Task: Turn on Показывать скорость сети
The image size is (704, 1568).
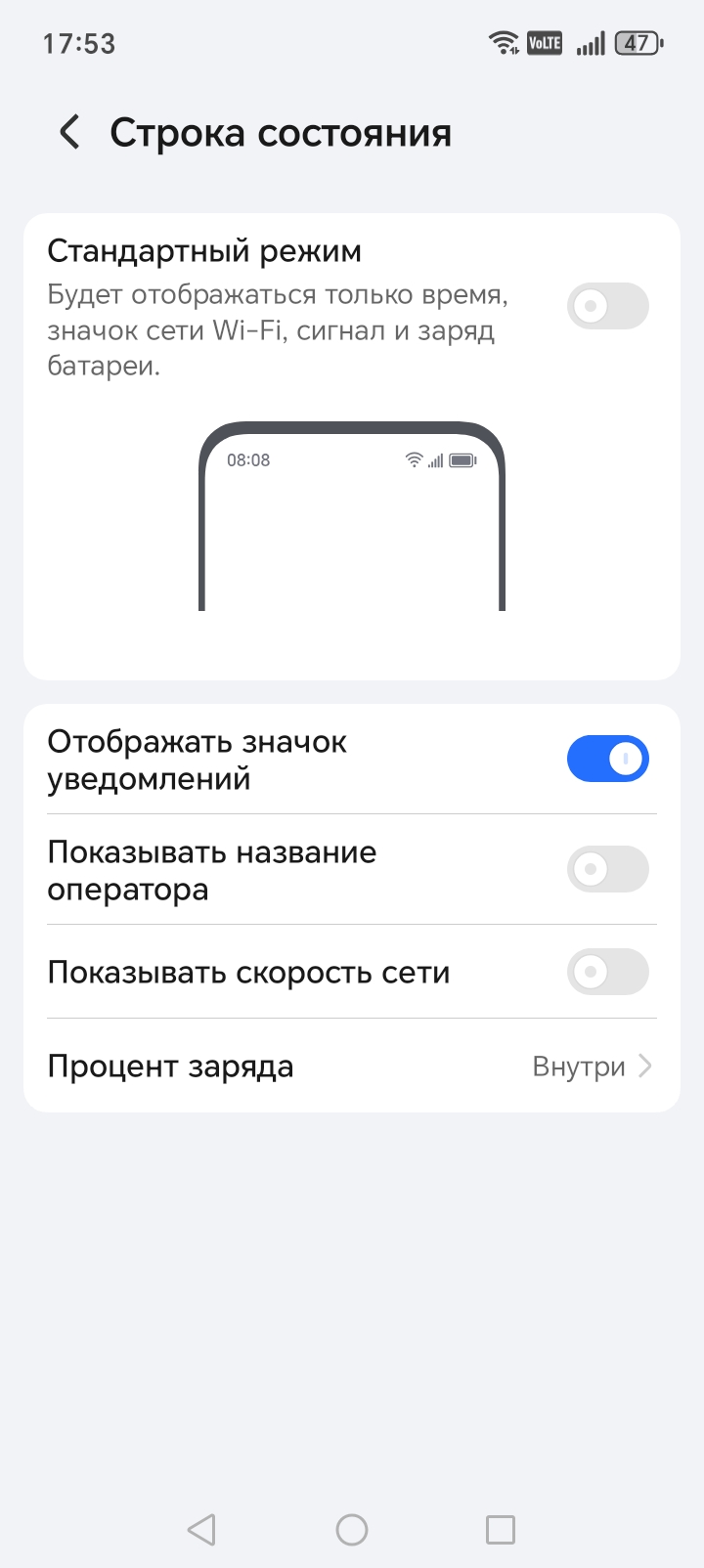Action: pos(607,972)
